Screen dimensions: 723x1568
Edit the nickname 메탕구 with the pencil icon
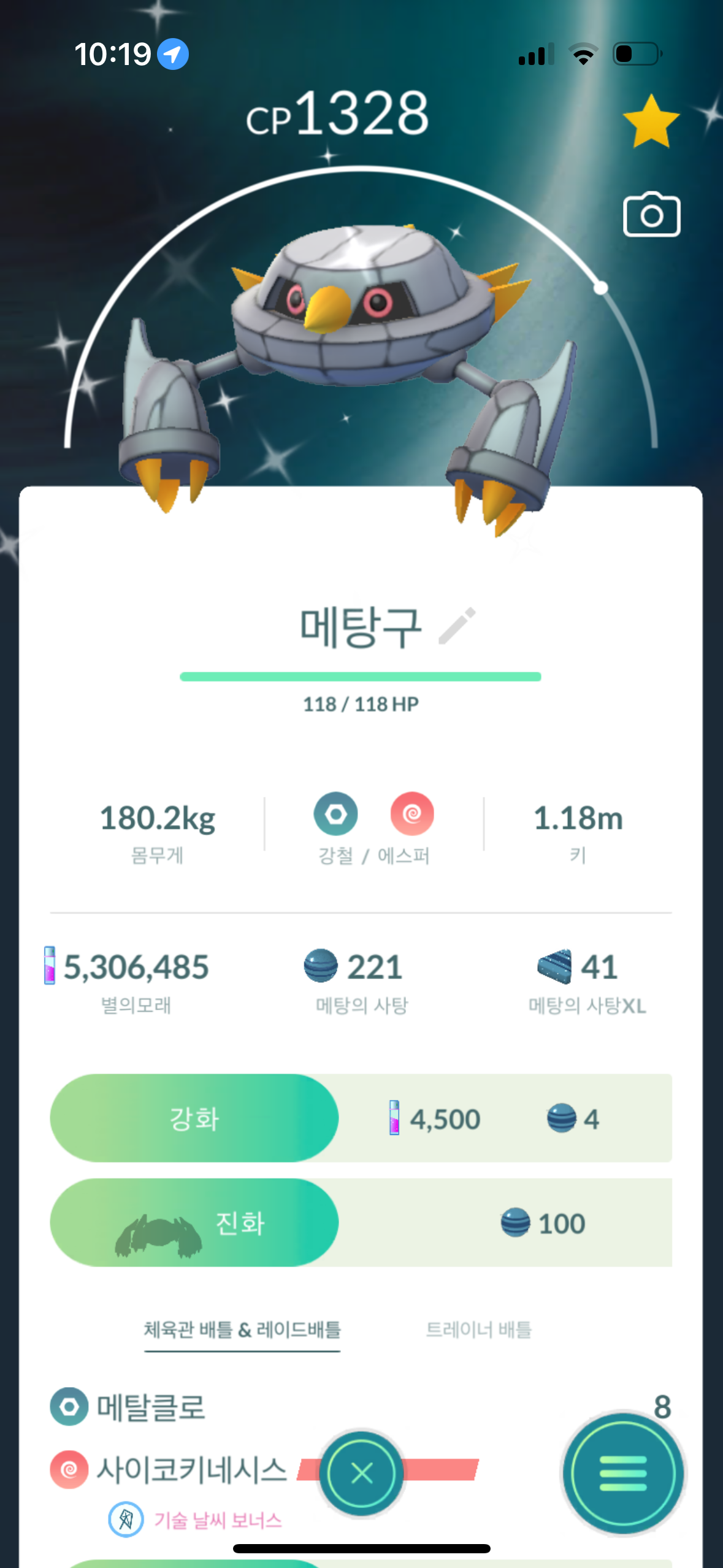(457, 626)
